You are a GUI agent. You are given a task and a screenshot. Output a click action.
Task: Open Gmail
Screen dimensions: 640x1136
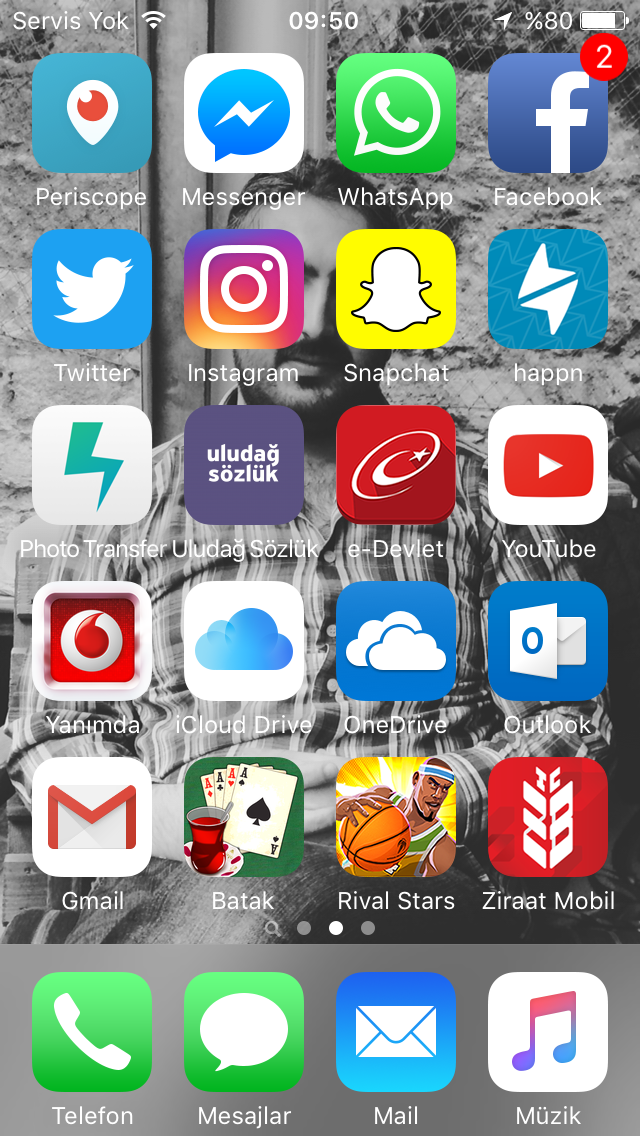pos(92,818)
